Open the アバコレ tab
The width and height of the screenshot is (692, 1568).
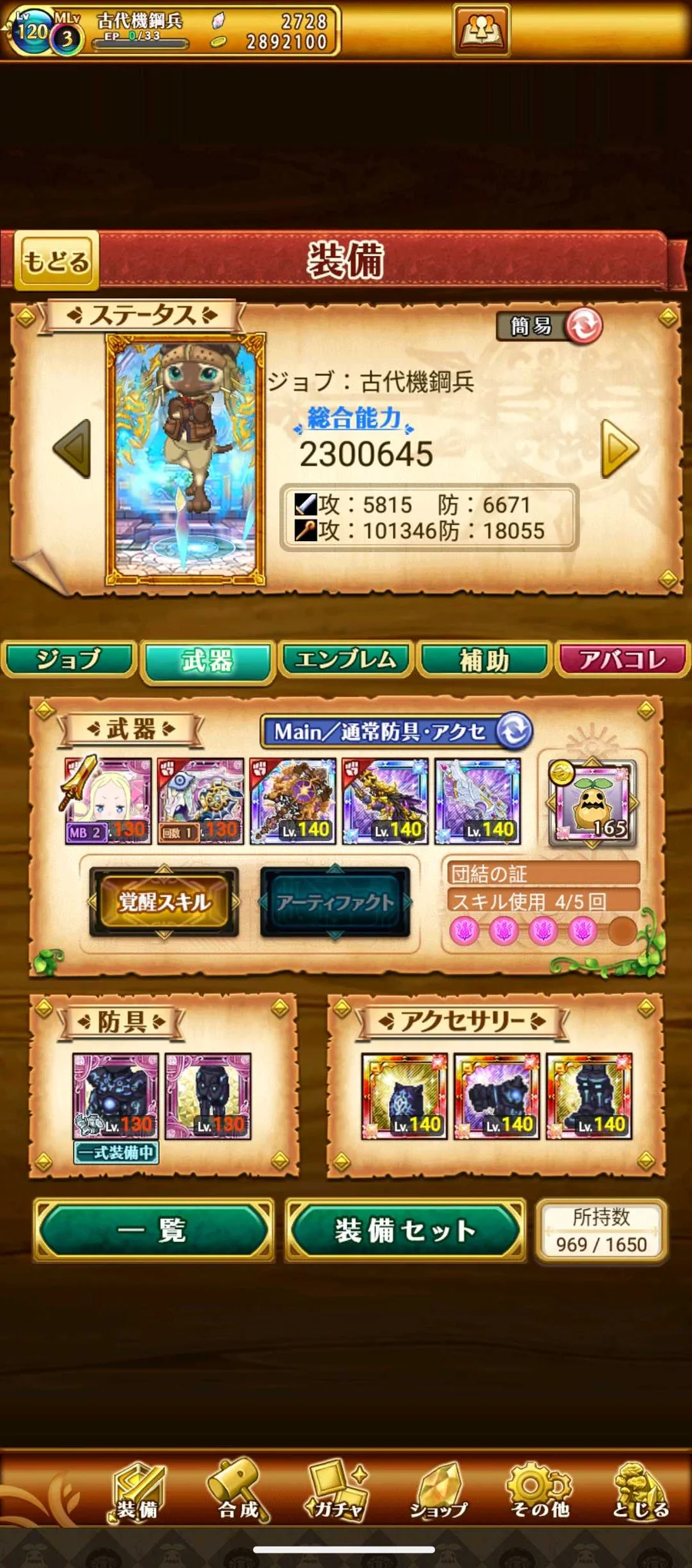pos(623,659)
